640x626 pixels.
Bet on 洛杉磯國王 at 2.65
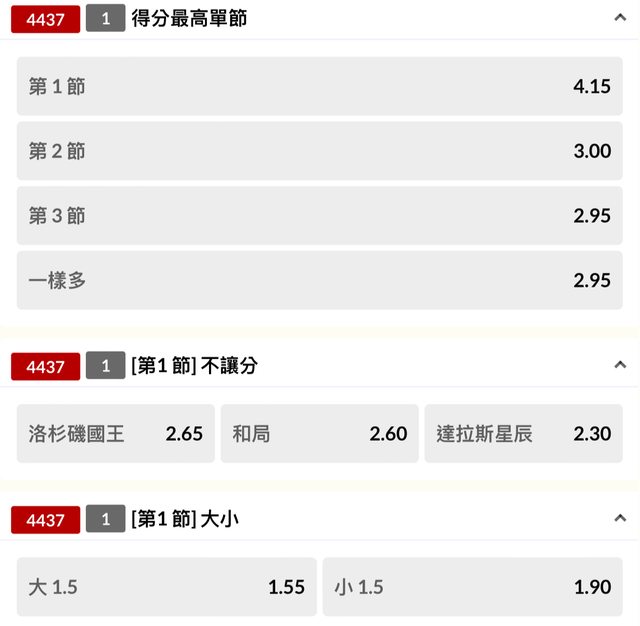(x=116, y=434)
